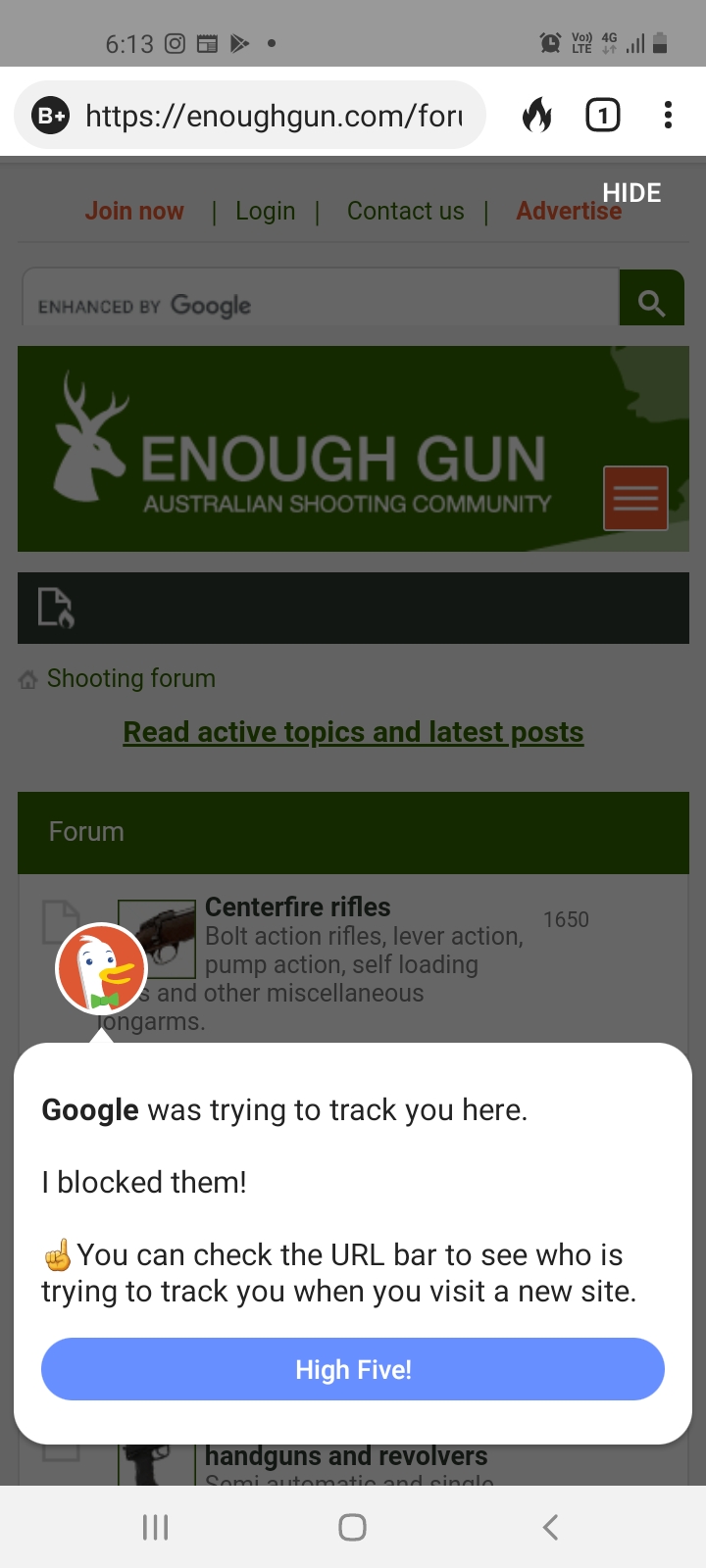Tap the battery indicator in the status bar
Screen dimensions: 706x1568
click(661, 43)
